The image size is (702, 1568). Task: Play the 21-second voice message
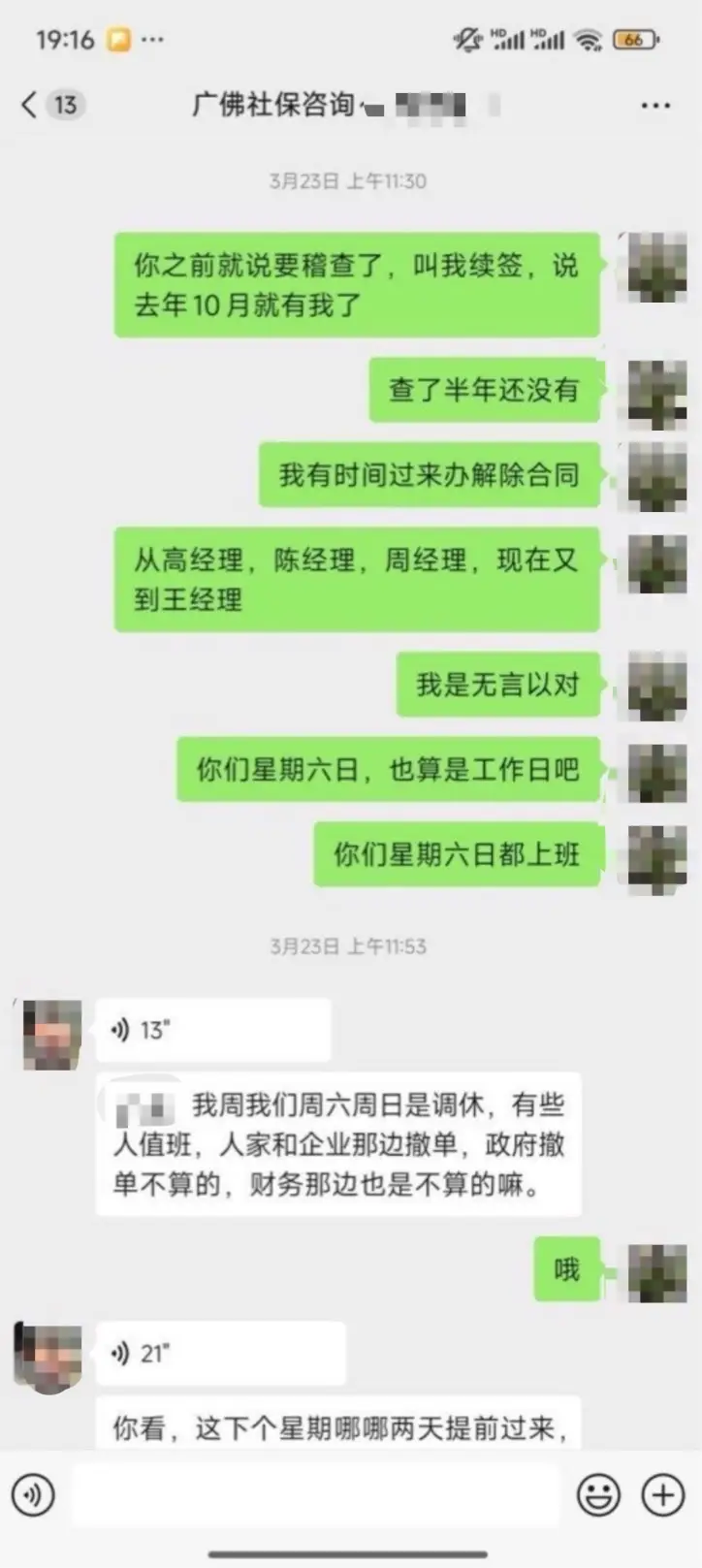221,1353
